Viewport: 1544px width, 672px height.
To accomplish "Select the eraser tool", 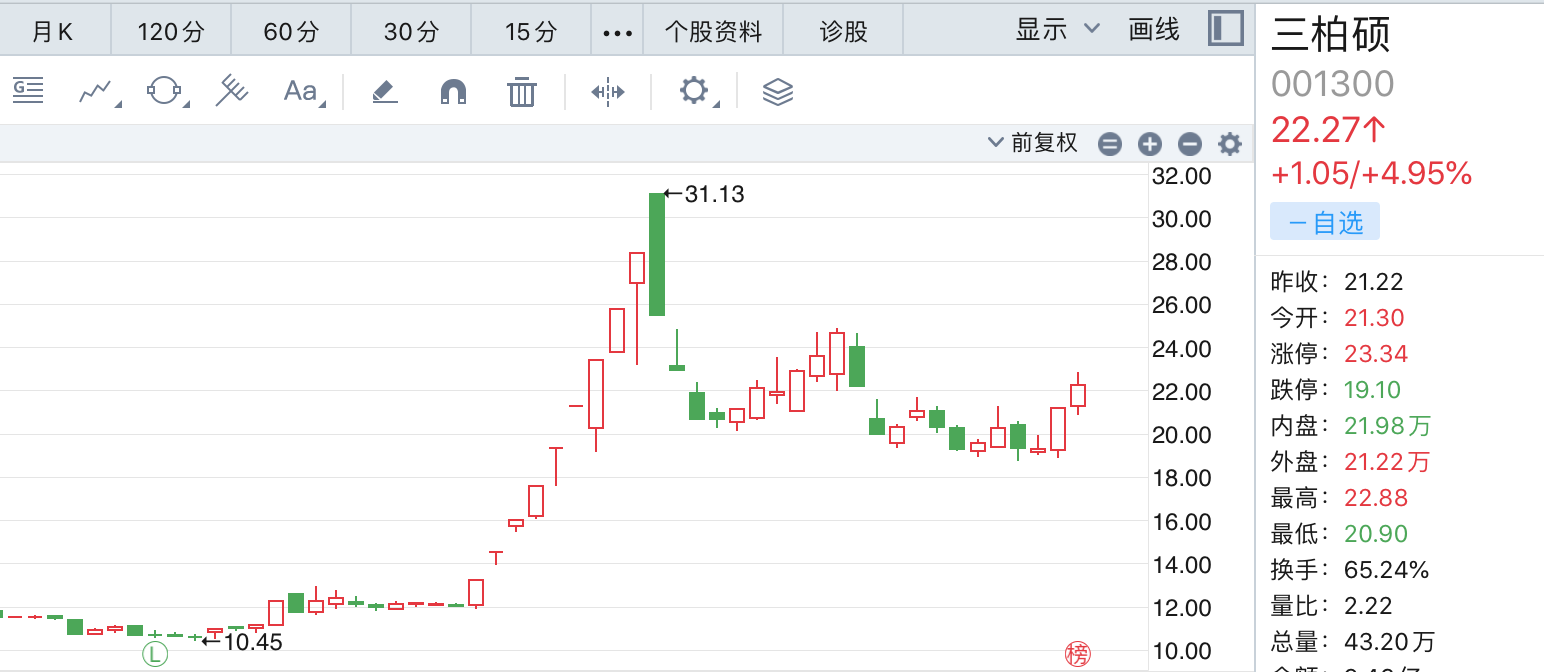I will click(384, 92).
